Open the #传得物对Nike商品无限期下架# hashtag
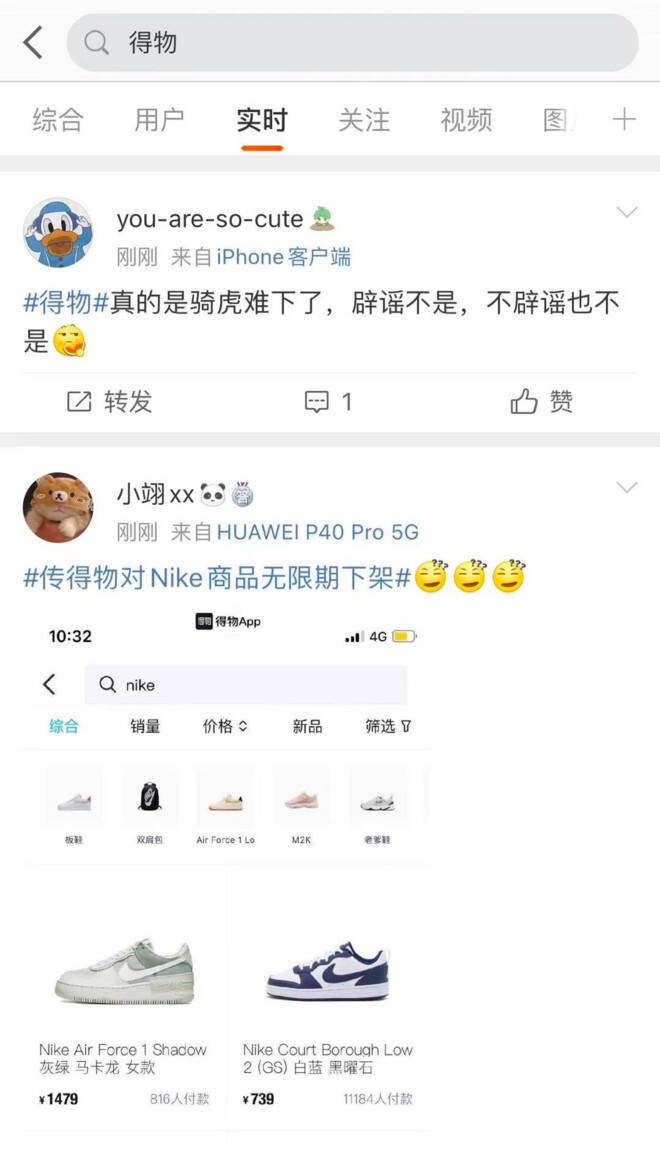The width and height of the screenshot is (660, 1159). (x=217, y=578)
